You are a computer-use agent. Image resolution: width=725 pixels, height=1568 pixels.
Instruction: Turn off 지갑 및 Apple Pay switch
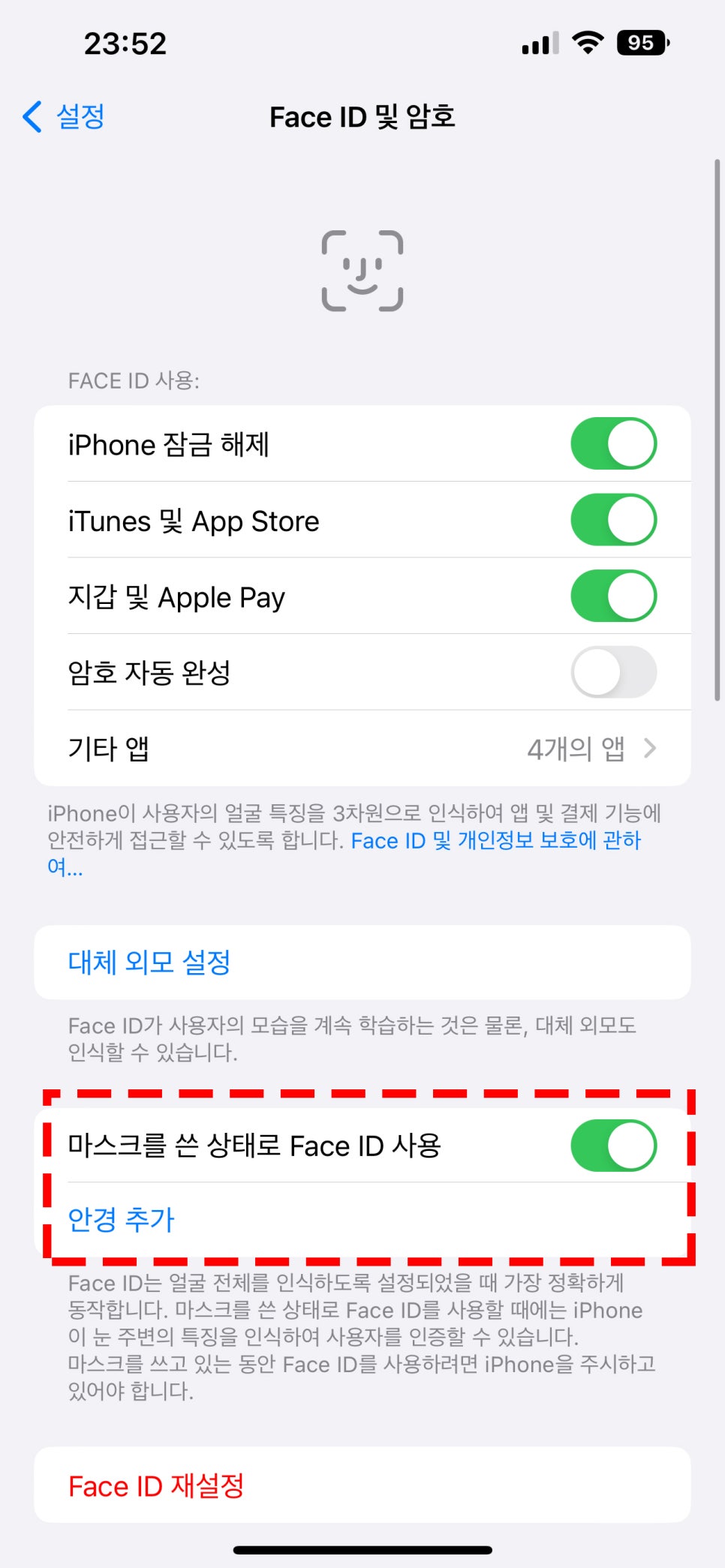(x=613, y=596)
